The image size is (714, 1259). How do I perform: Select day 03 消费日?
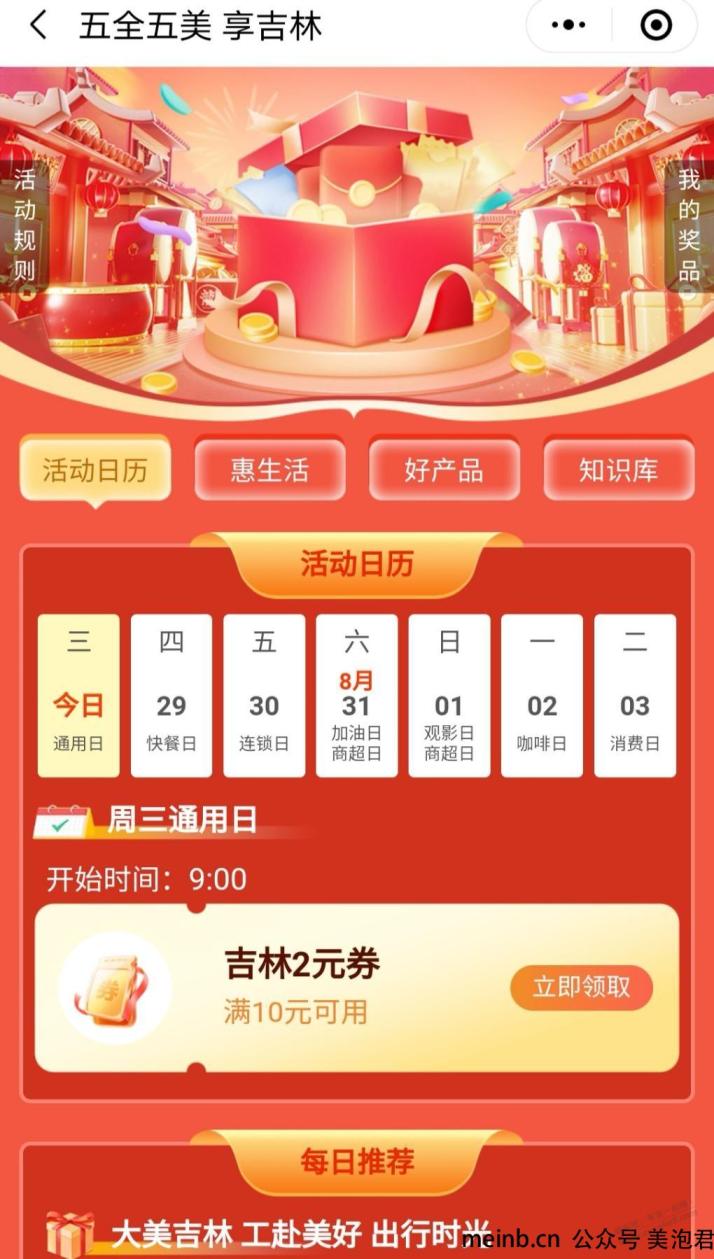(x=635, y=696)
